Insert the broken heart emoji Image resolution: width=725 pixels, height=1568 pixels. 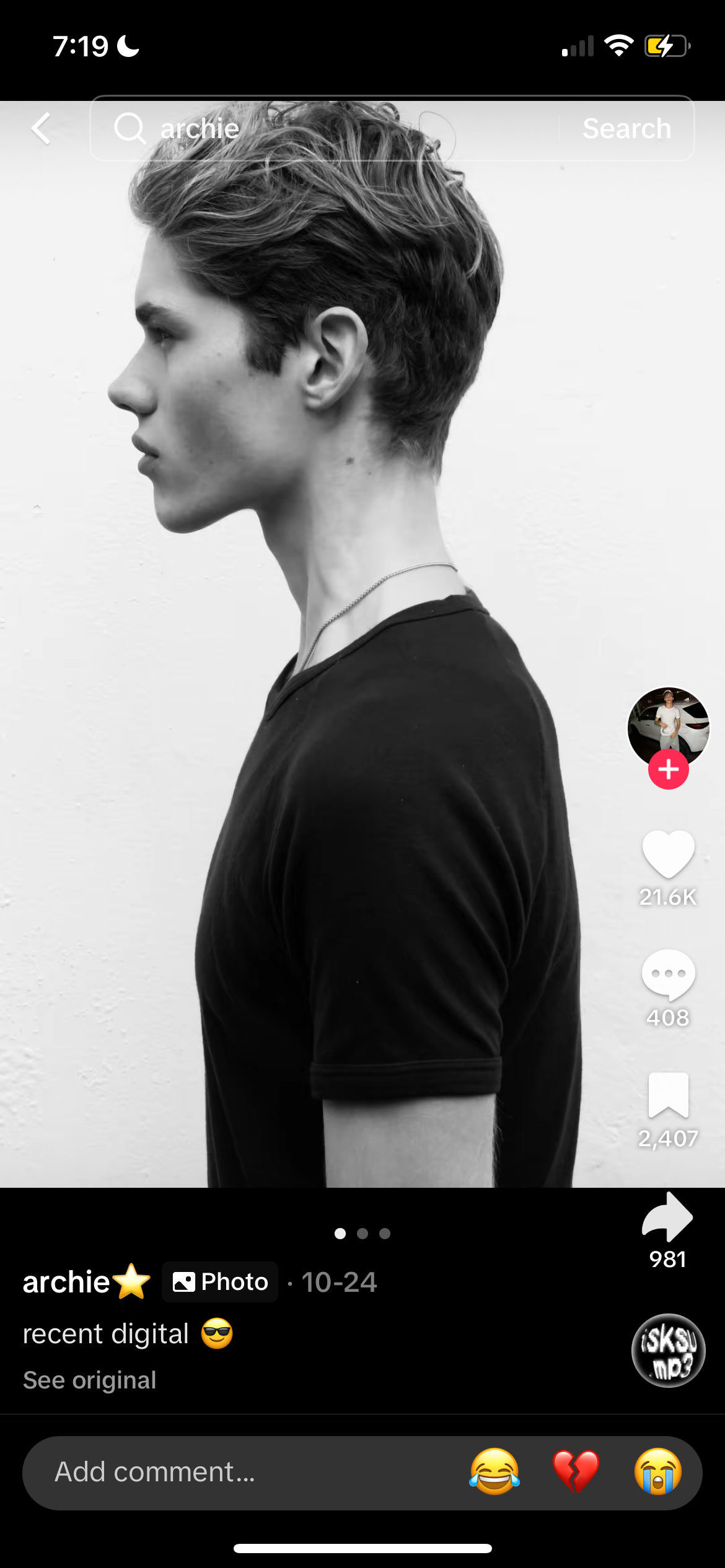(576, 1472)
